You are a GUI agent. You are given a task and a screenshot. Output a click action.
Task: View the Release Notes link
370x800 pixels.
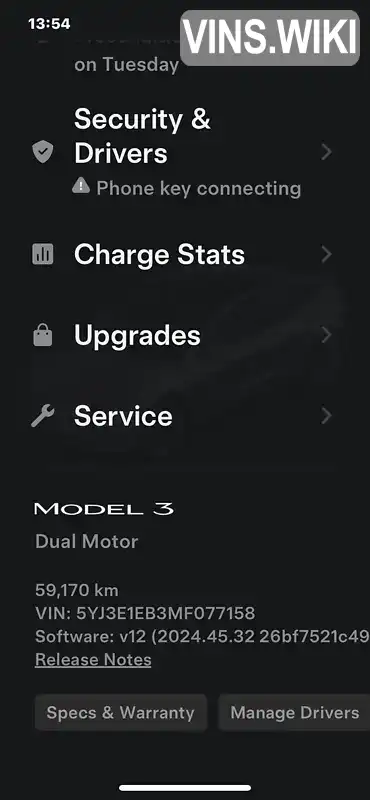tap(93, 660)
